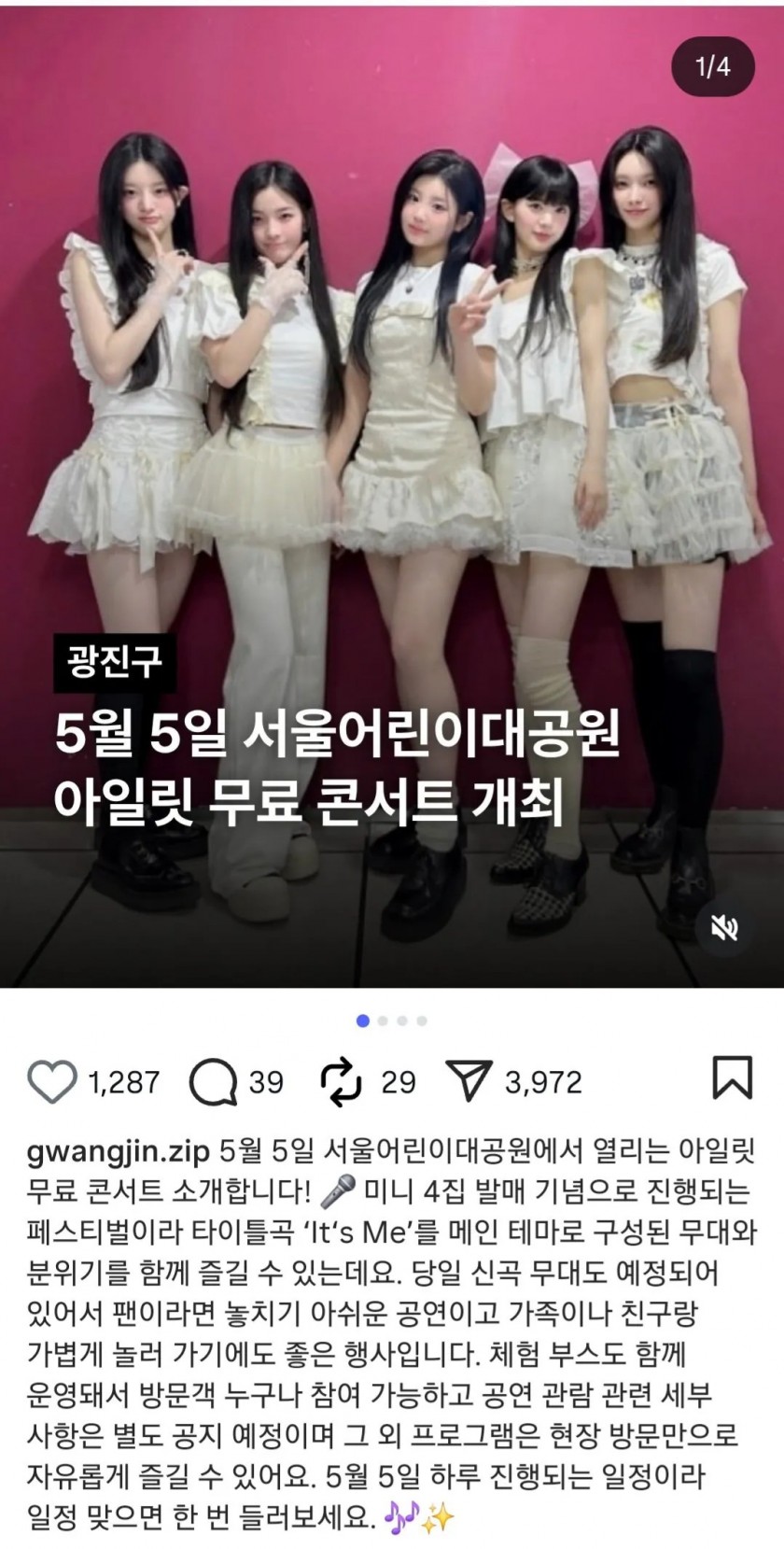Like the gwangjin.zip post
This screenshot has height=1549, width=784.
tap(51, 1081)
